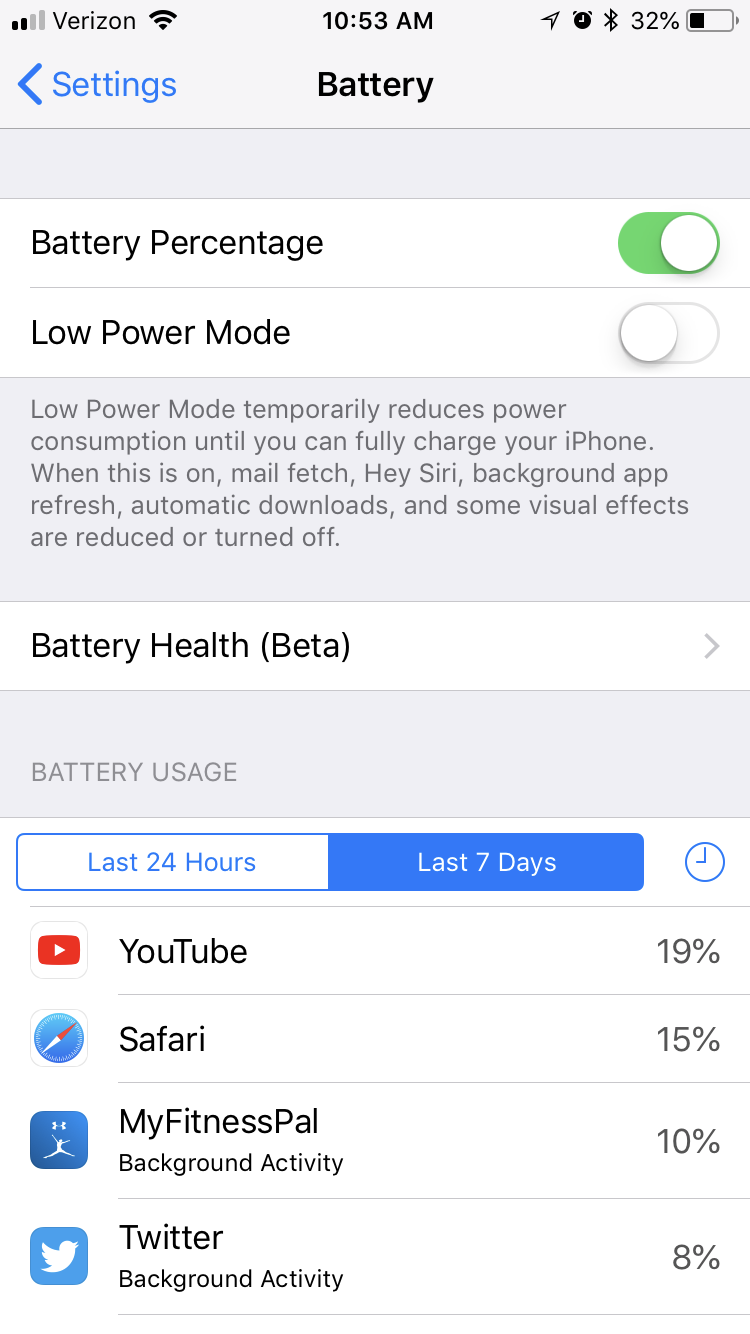Switch to Last 24 Hours
Screen dimensions: 750x1334
click(172, 862)
